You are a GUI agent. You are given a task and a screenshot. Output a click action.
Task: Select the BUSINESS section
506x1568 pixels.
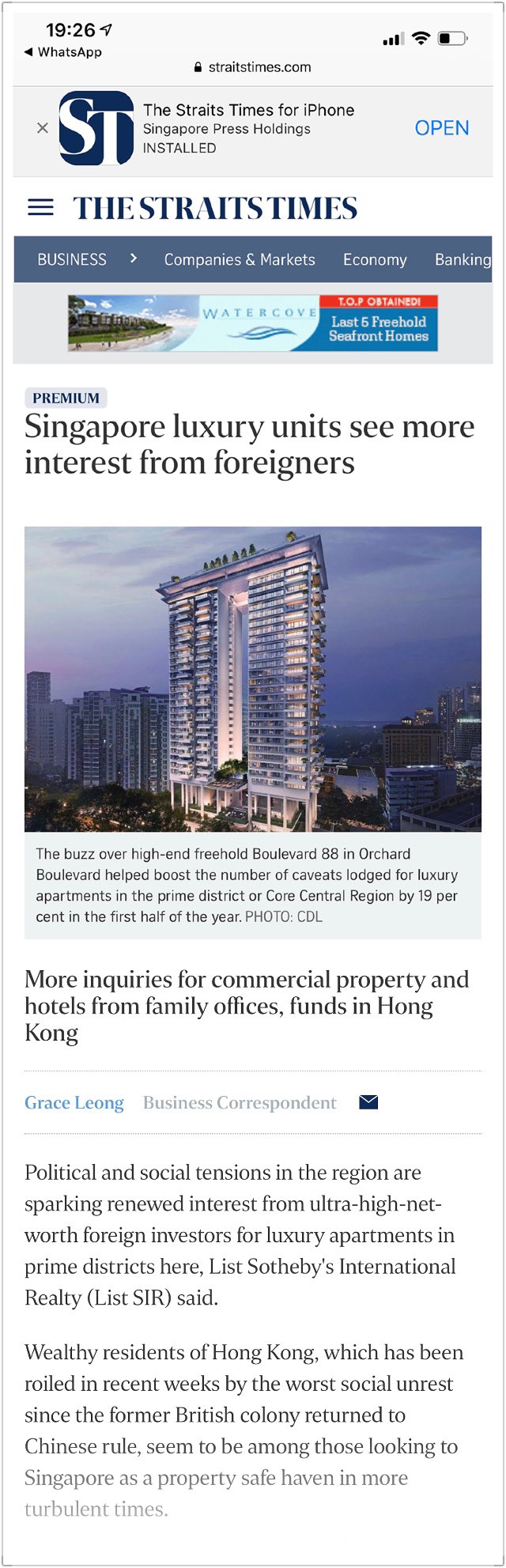[72, 259]
